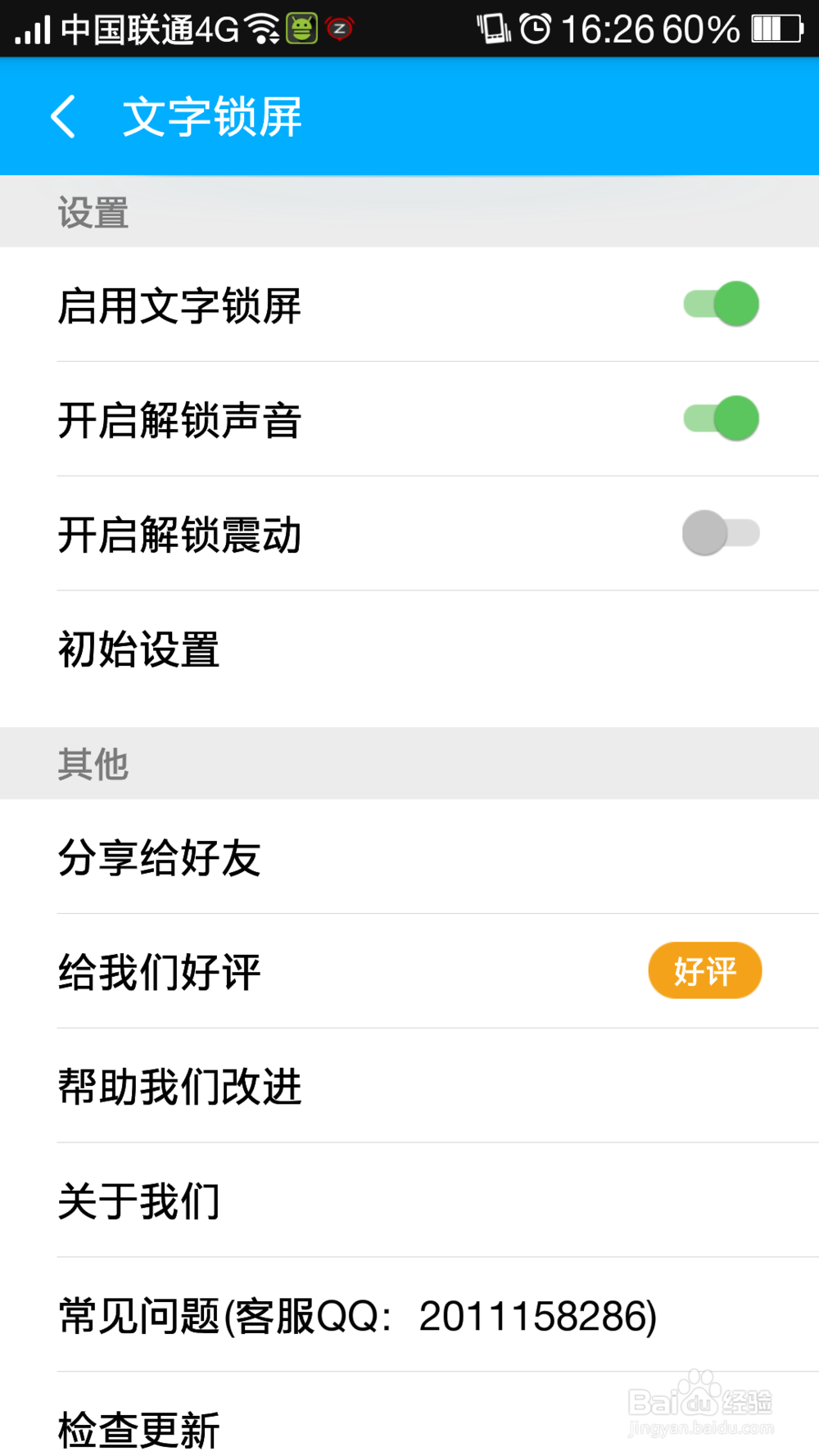The width and height of the screenshot is (819, 1456).
Task: Open 常见问题 (客服QQ) row
Action: [409, 1316]
